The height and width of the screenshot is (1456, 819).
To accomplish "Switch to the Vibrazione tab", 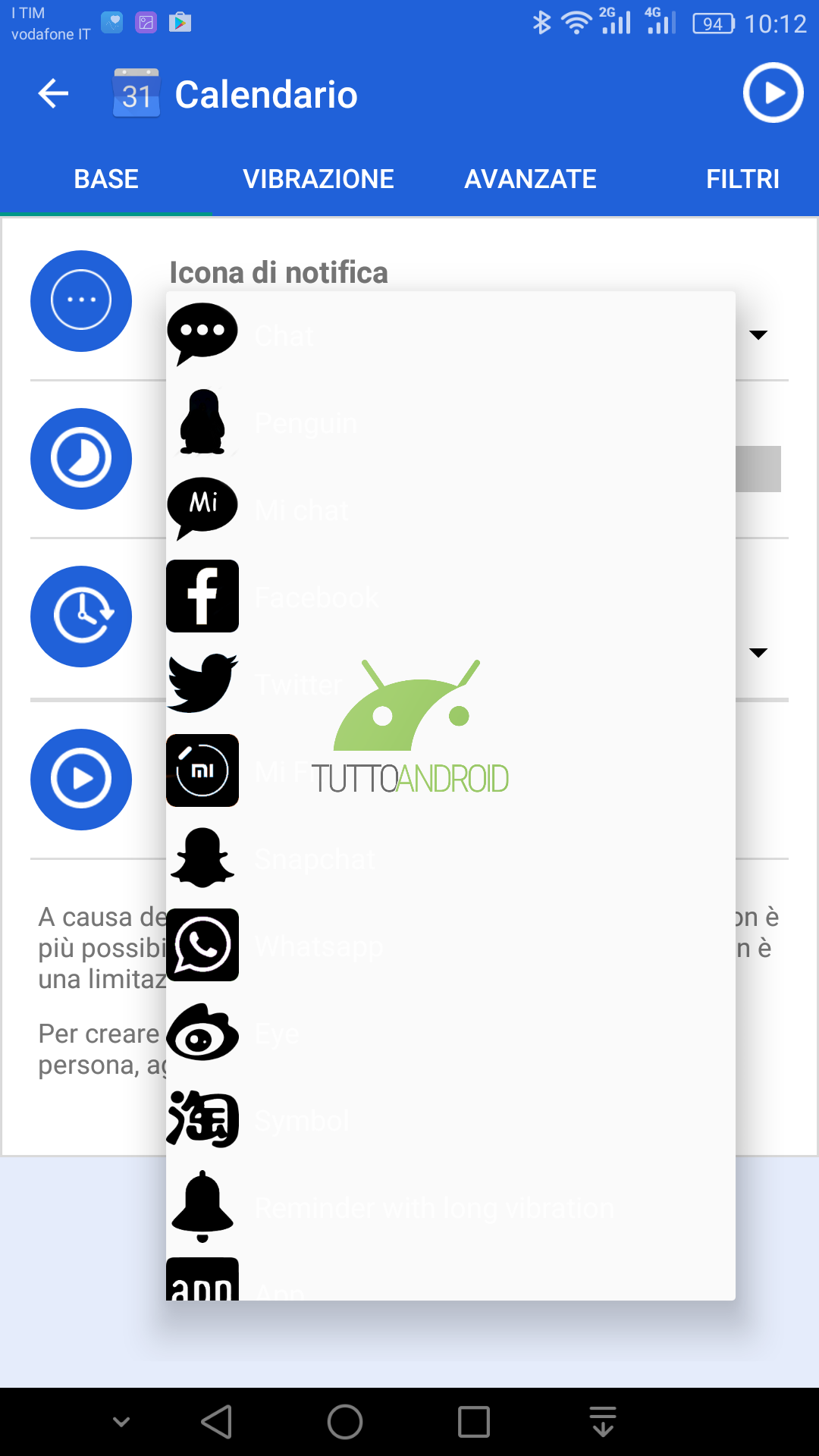I will point(318,179).
